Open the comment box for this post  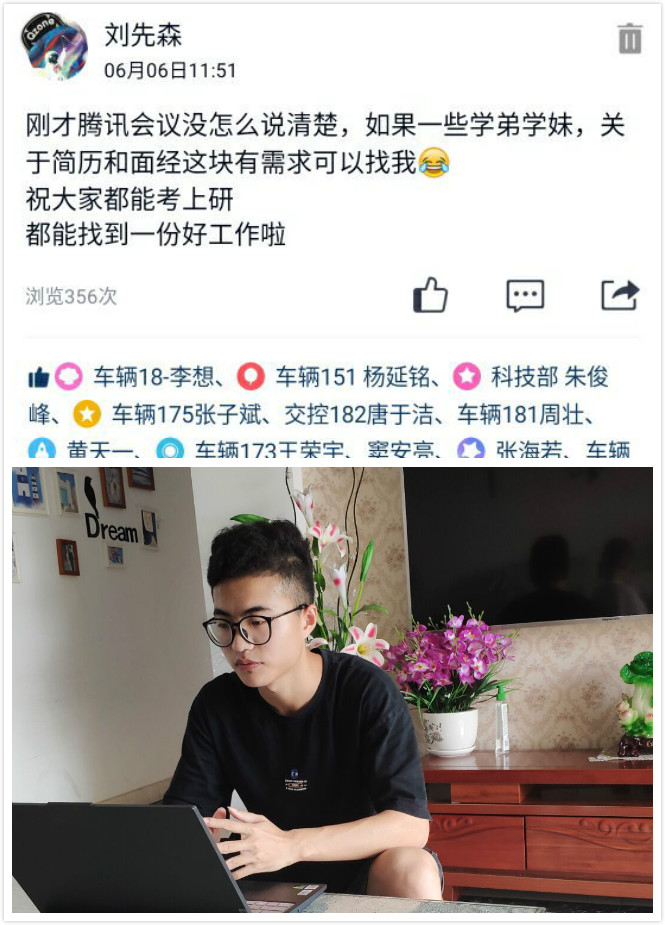click(x=525, y=295)
